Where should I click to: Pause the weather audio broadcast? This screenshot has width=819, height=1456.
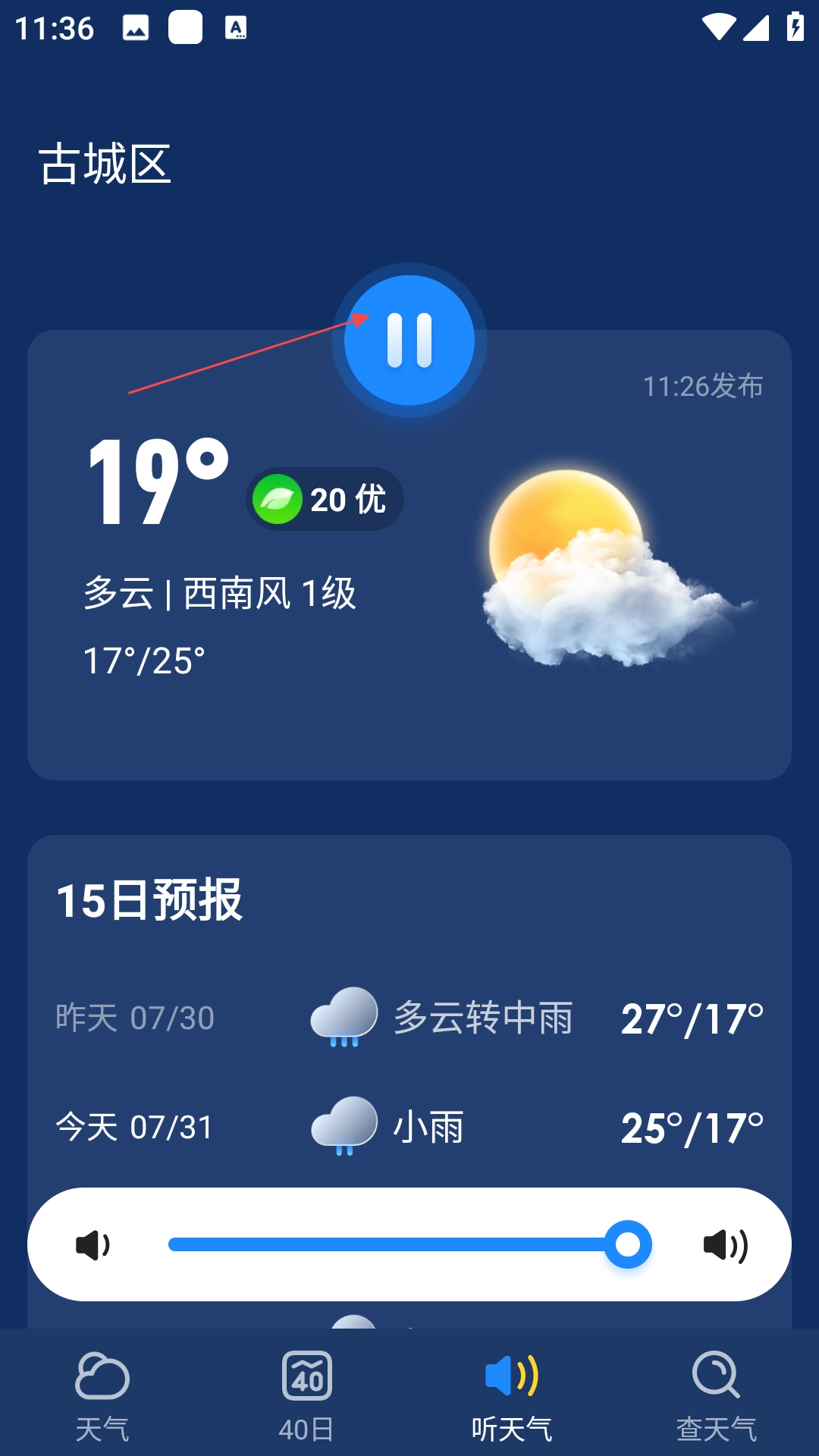[409, 340]
